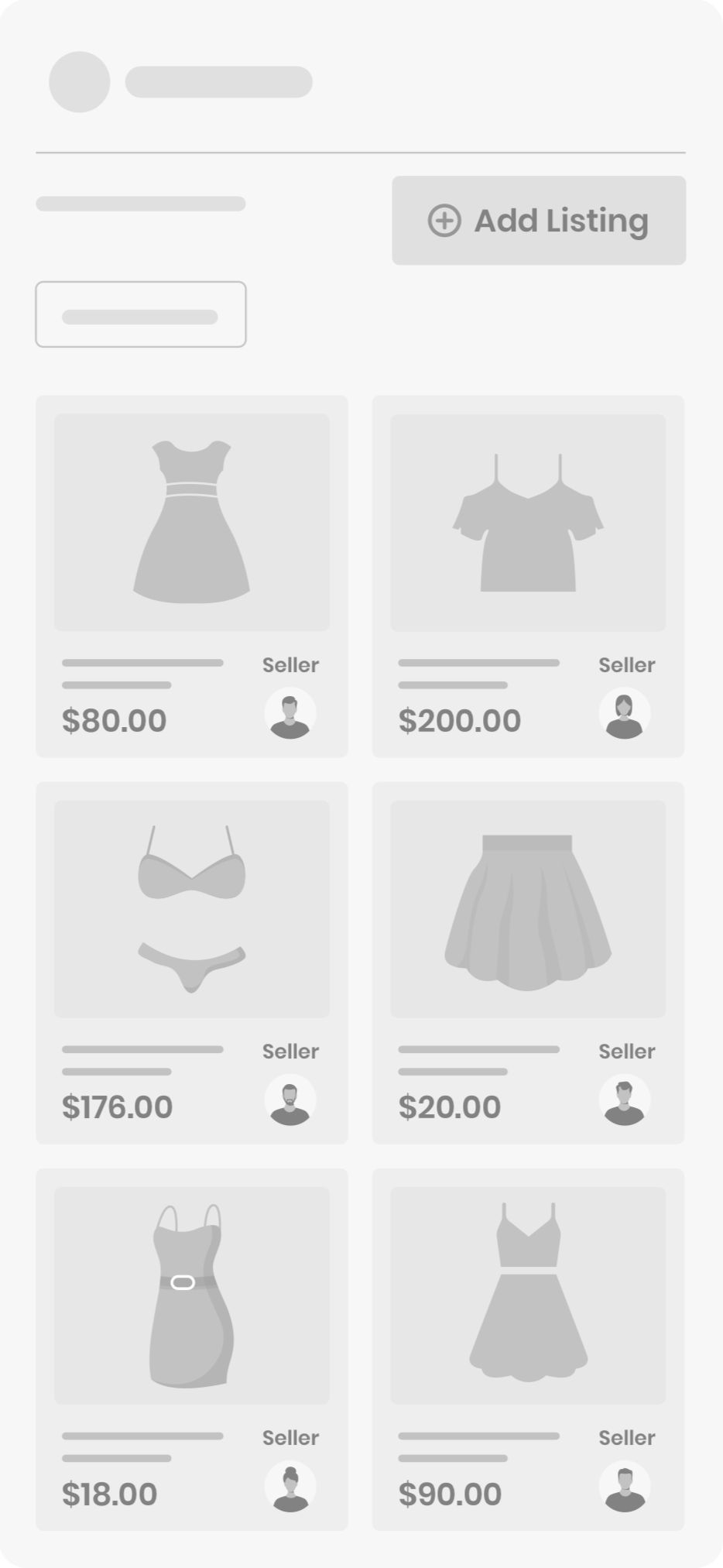Open the $18.00 belted dress listing
Screen dimensions: 723x1568
(x=191, y=1295)
